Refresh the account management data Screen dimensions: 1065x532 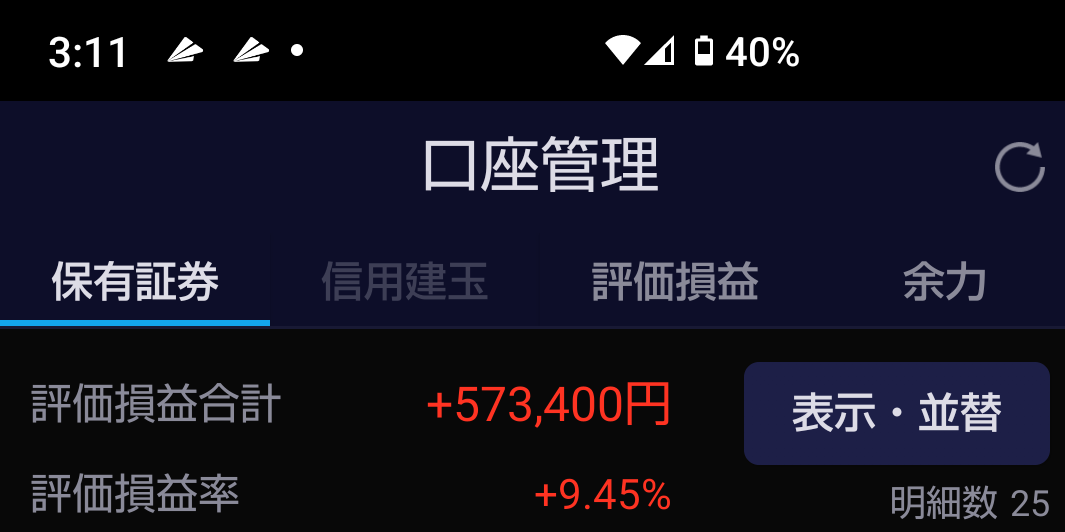pyautogui.click(x=1019, y=167)
